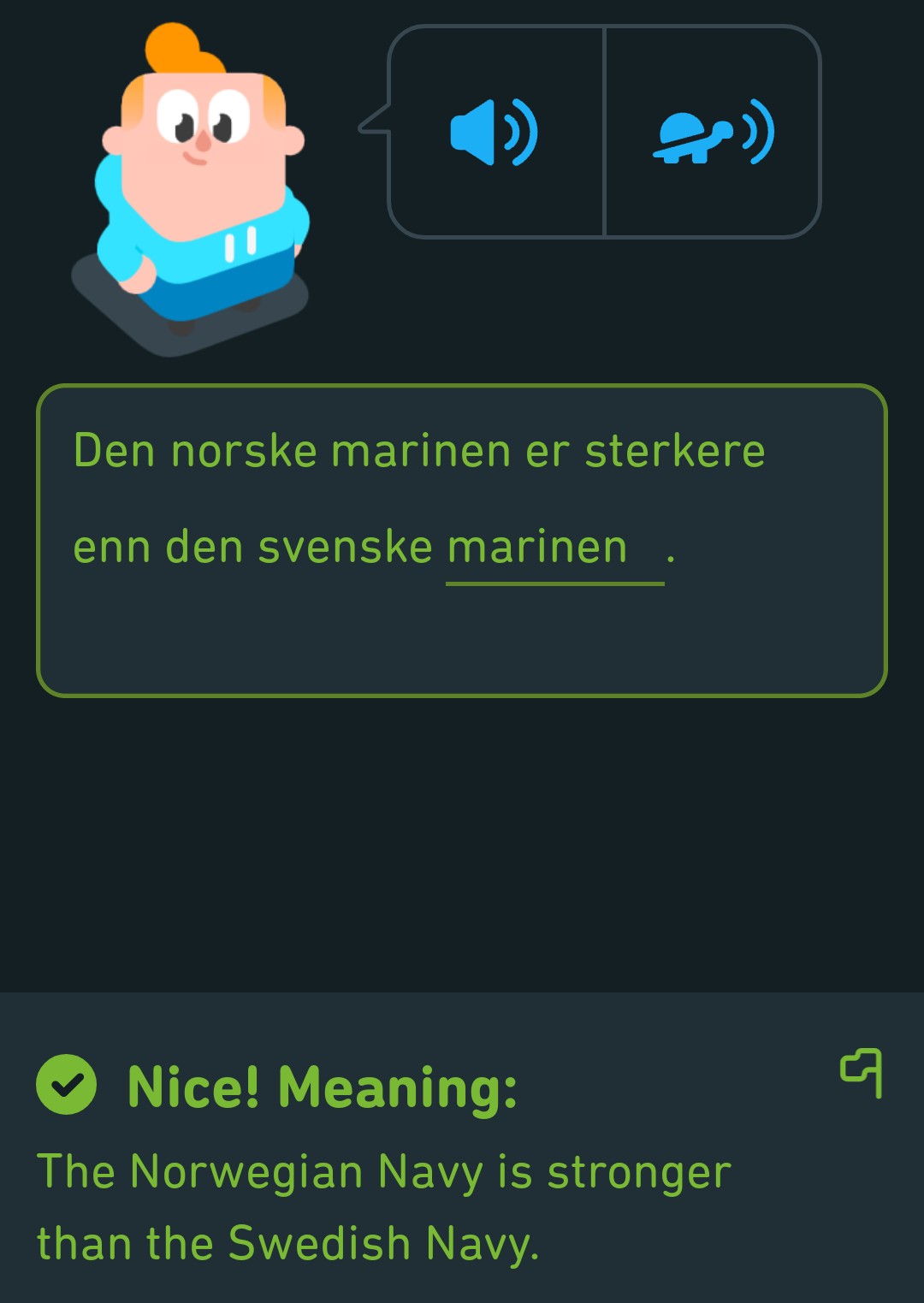Play the slow turtle-speed audio
The image size is (924, 1303).
[x=713, y=133]
